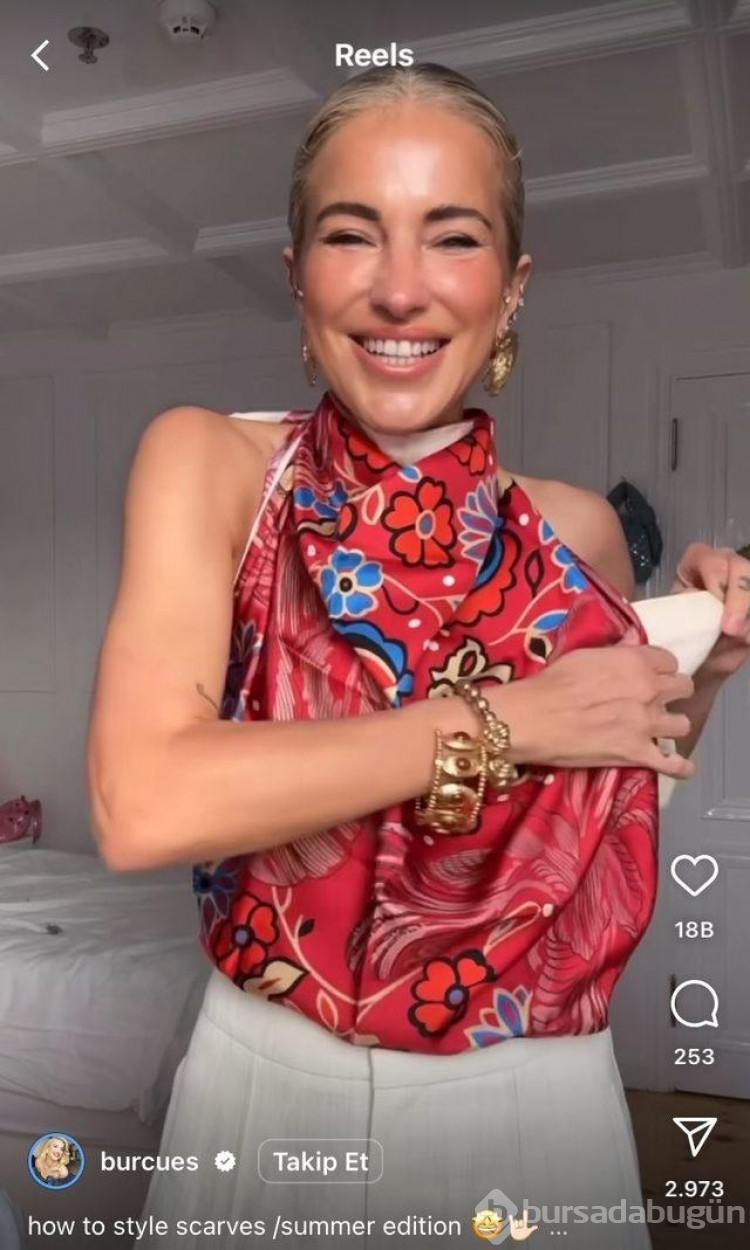Go back from Reels
The height and width of the screenshot is (1250, 750).
40,56
